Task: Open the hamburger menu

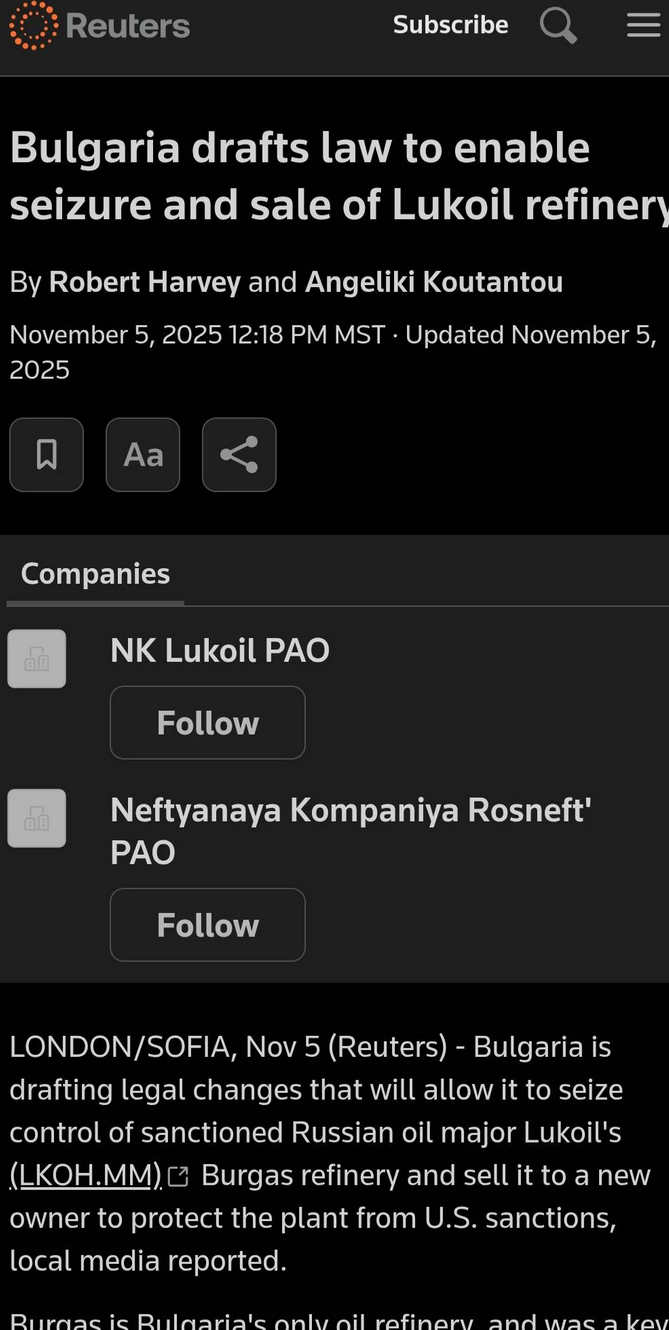Action: pos(644,25)
